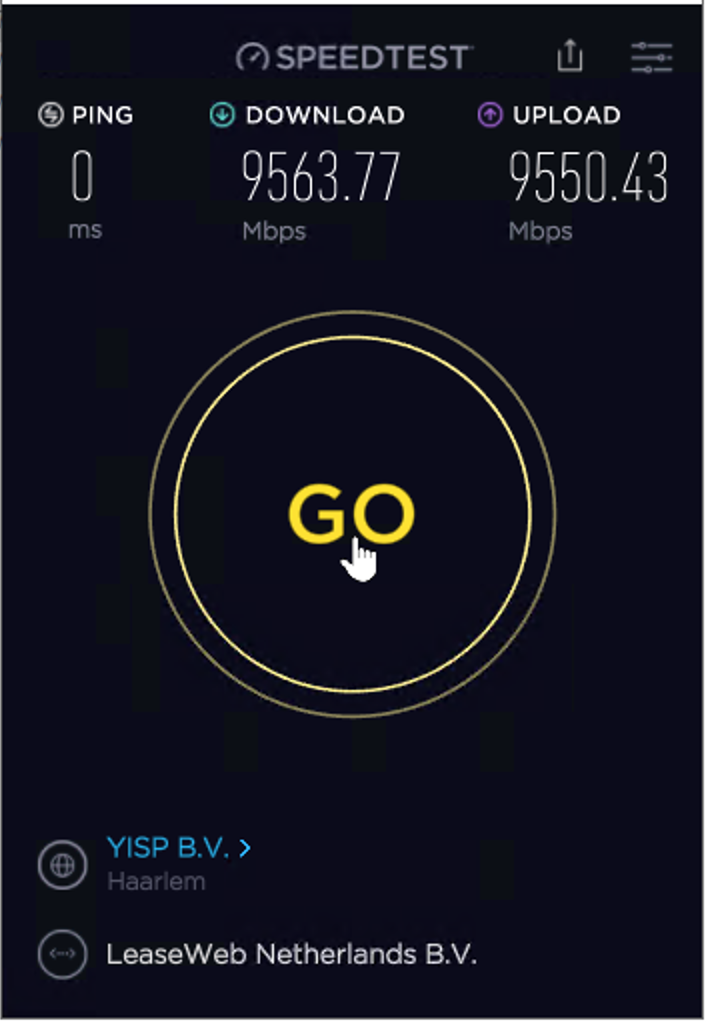
Task: Change the YISP B.V. test server
Action: tap(178, 848)
